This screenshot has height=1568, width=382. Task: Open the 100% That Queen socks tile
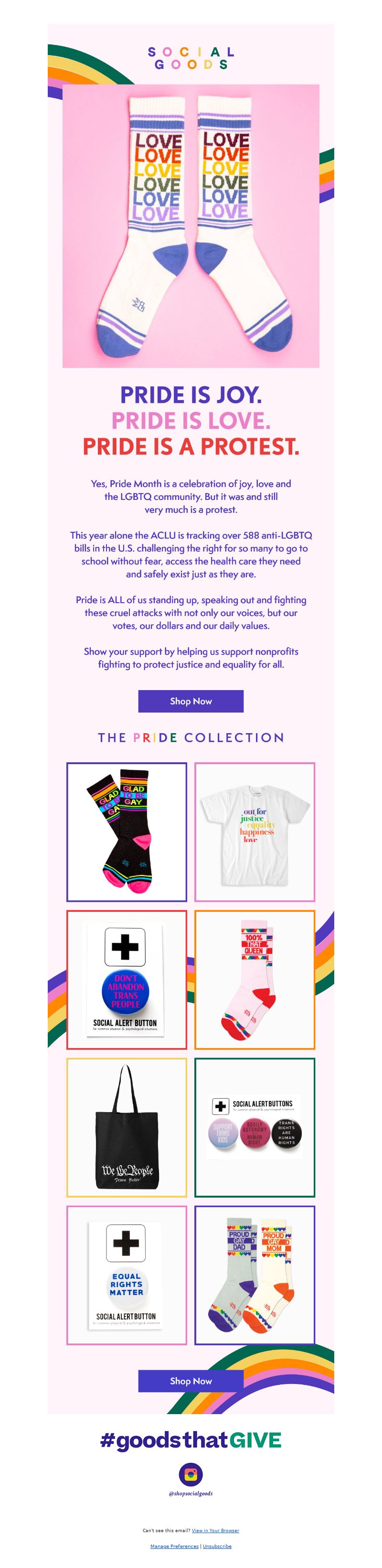tap(254, 979)
